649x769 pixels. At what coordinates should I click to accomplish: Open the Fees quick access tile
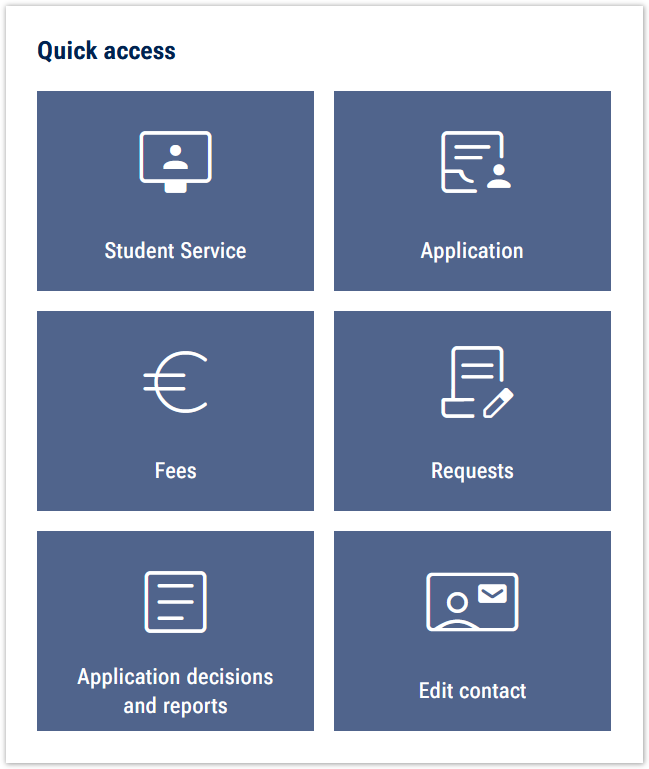(175, 411)
